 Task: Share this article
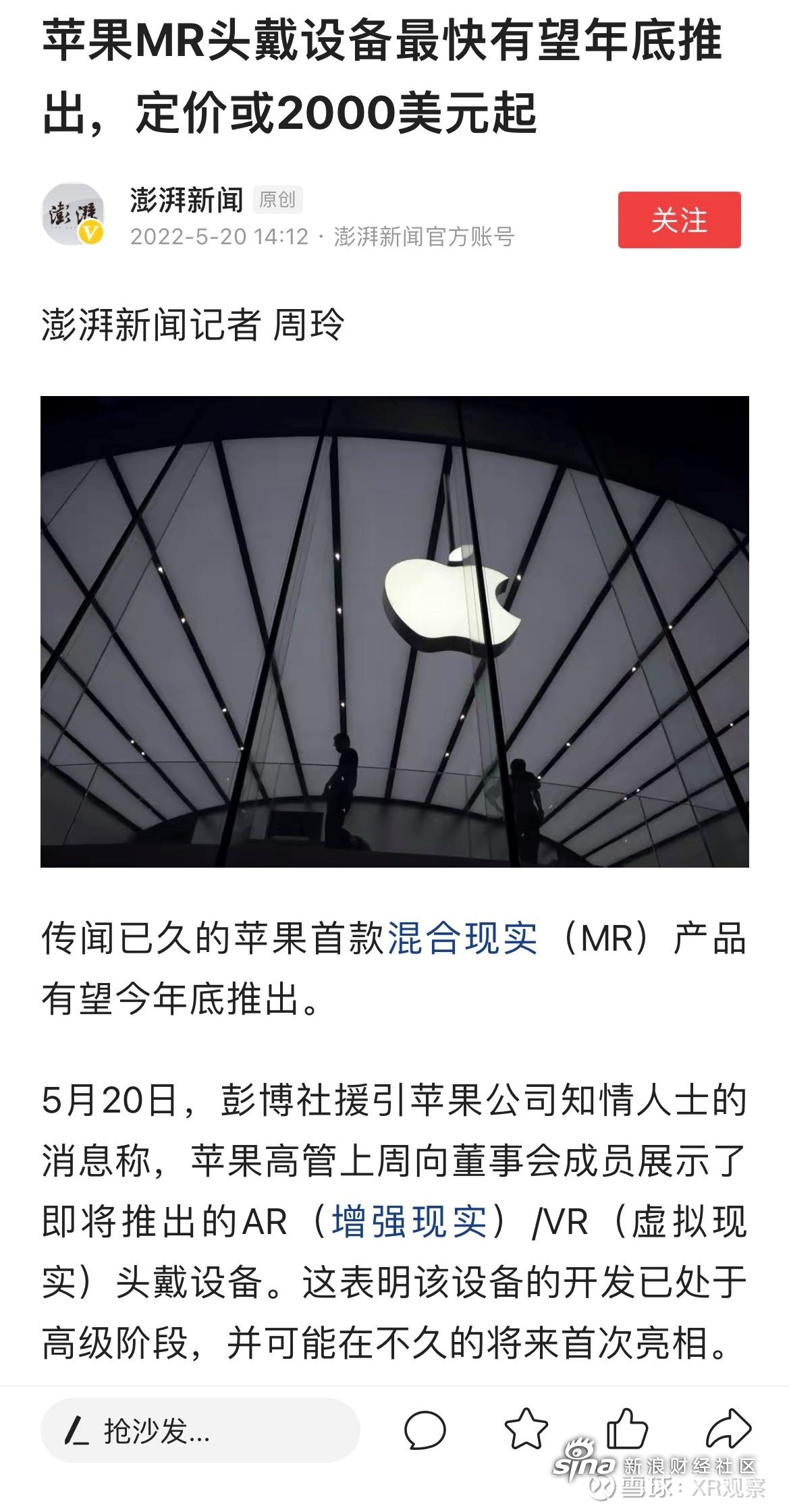[x=728, y=1428]
